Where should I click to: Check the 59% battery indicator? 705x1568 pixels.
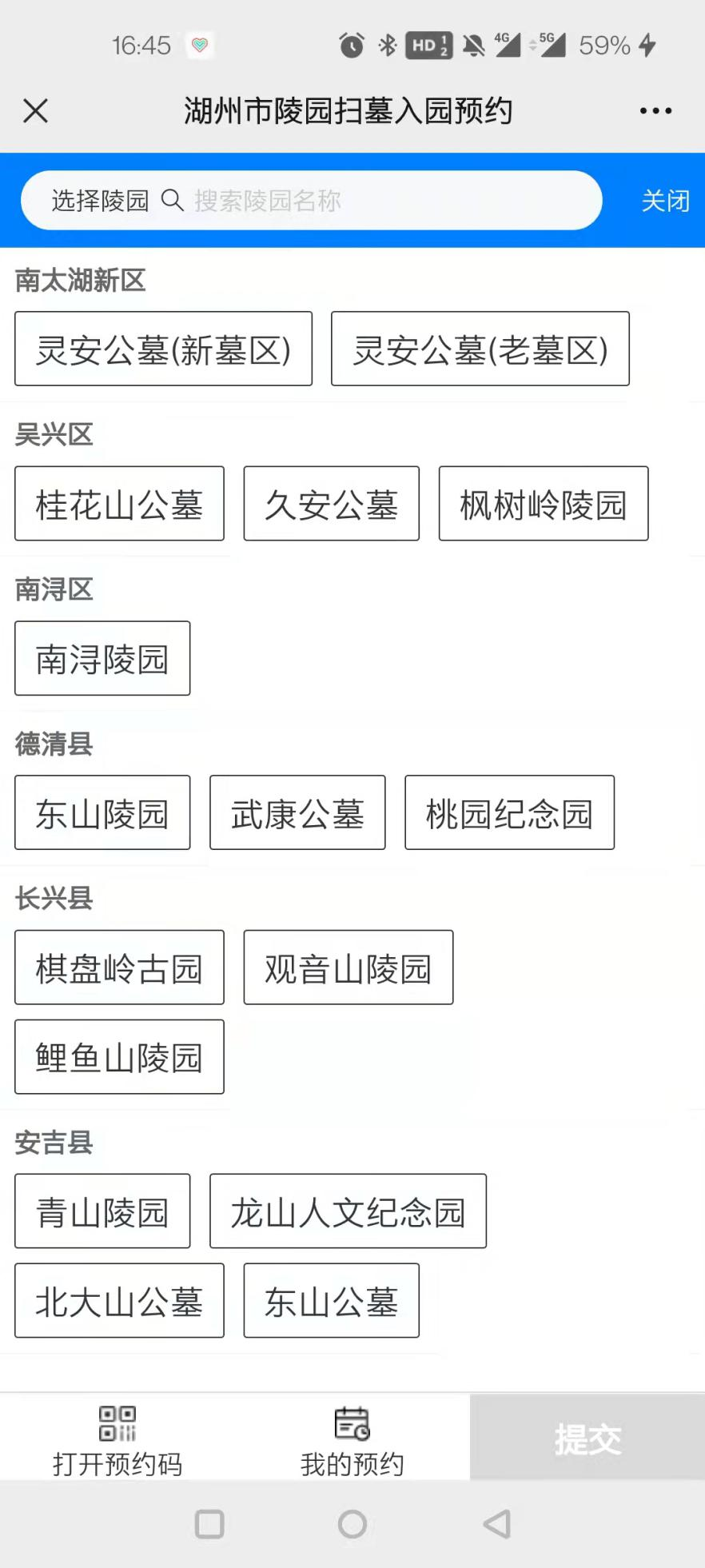(x=607, y=46)
